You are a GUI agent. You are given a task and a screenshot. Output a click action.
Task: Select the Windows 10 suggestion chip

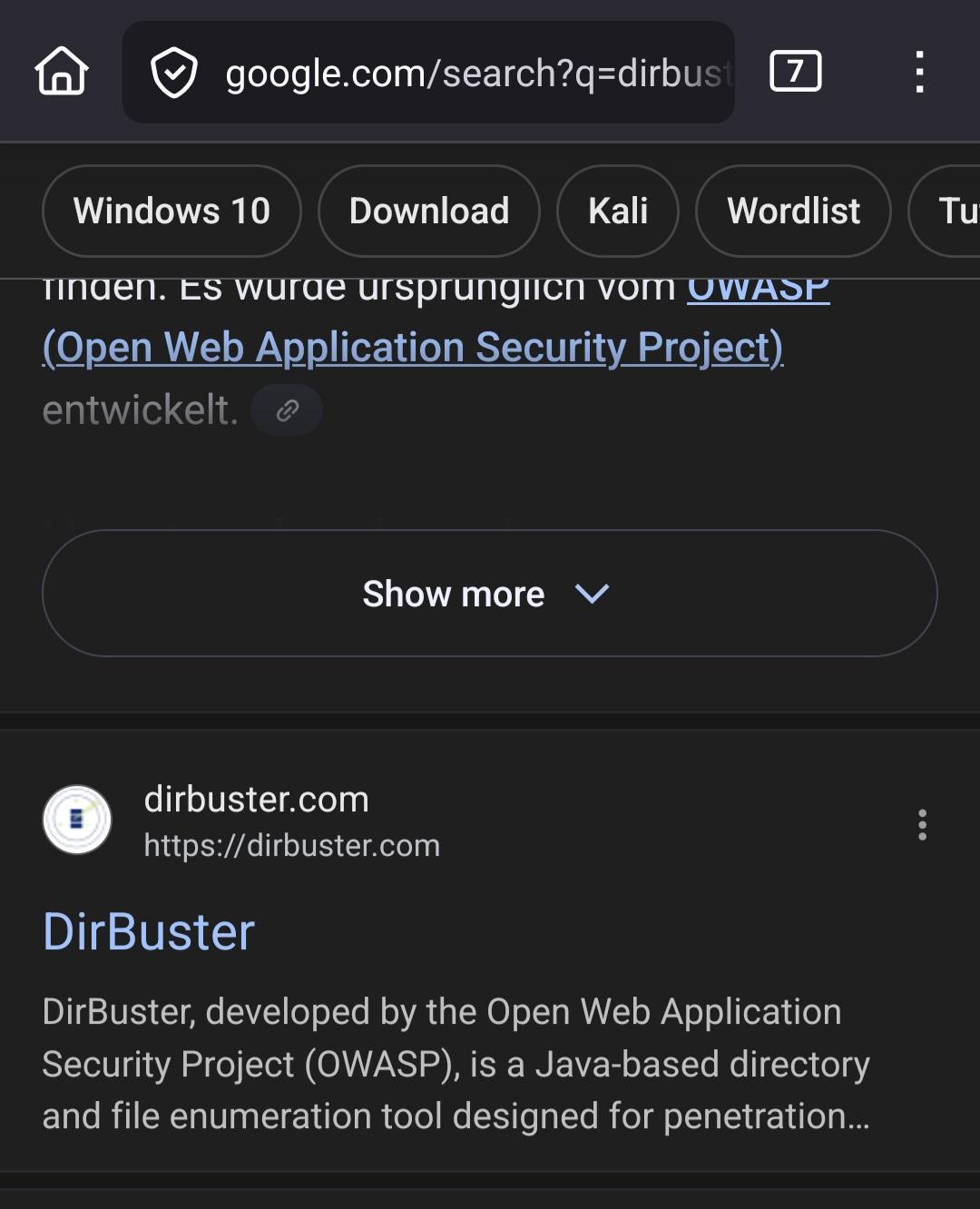pyautogui.click(x=171, y=211)
